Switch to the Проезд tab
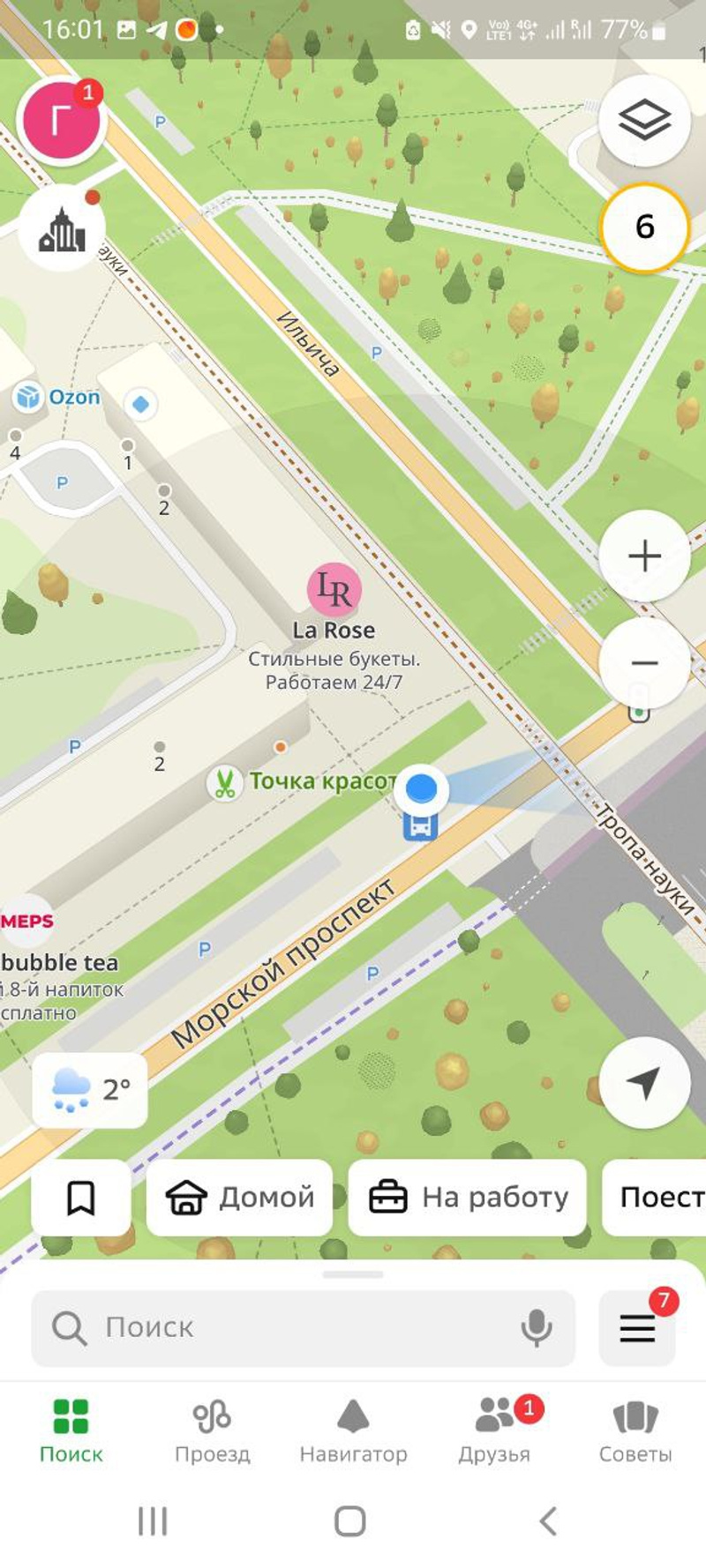This screenshot has width=706, height=1568. click(x=212, y=1430)
